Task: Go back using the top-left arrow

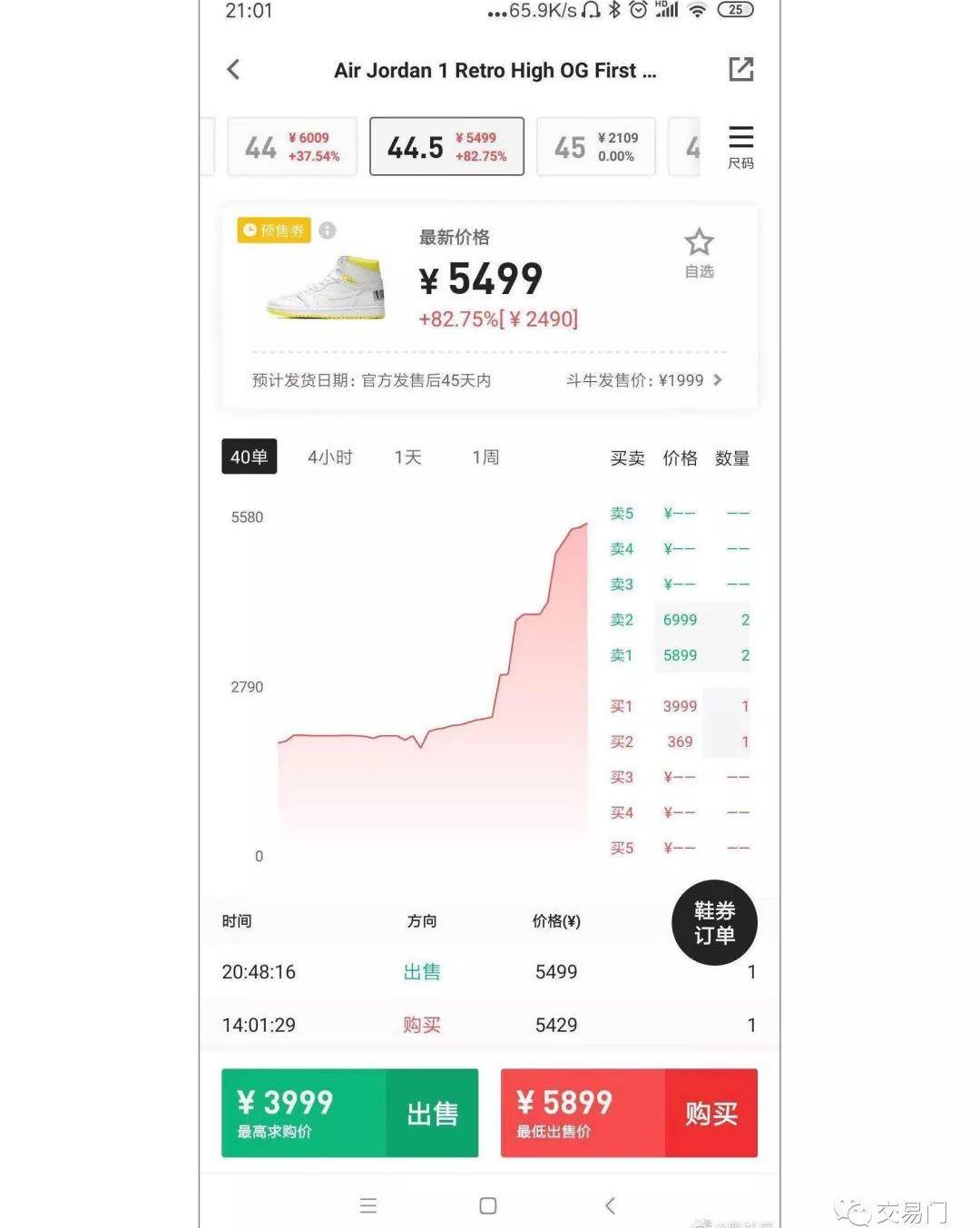Action: point(233,70)
